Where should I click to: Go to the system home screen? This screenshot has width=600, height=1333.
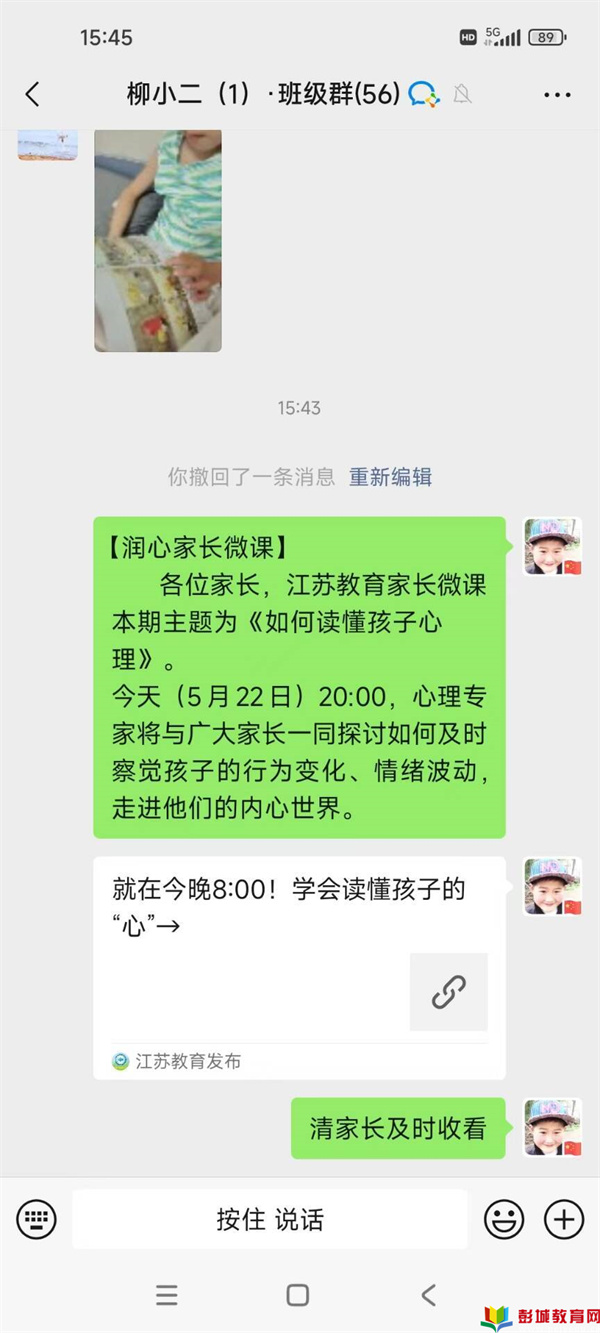pos(298,1295)
